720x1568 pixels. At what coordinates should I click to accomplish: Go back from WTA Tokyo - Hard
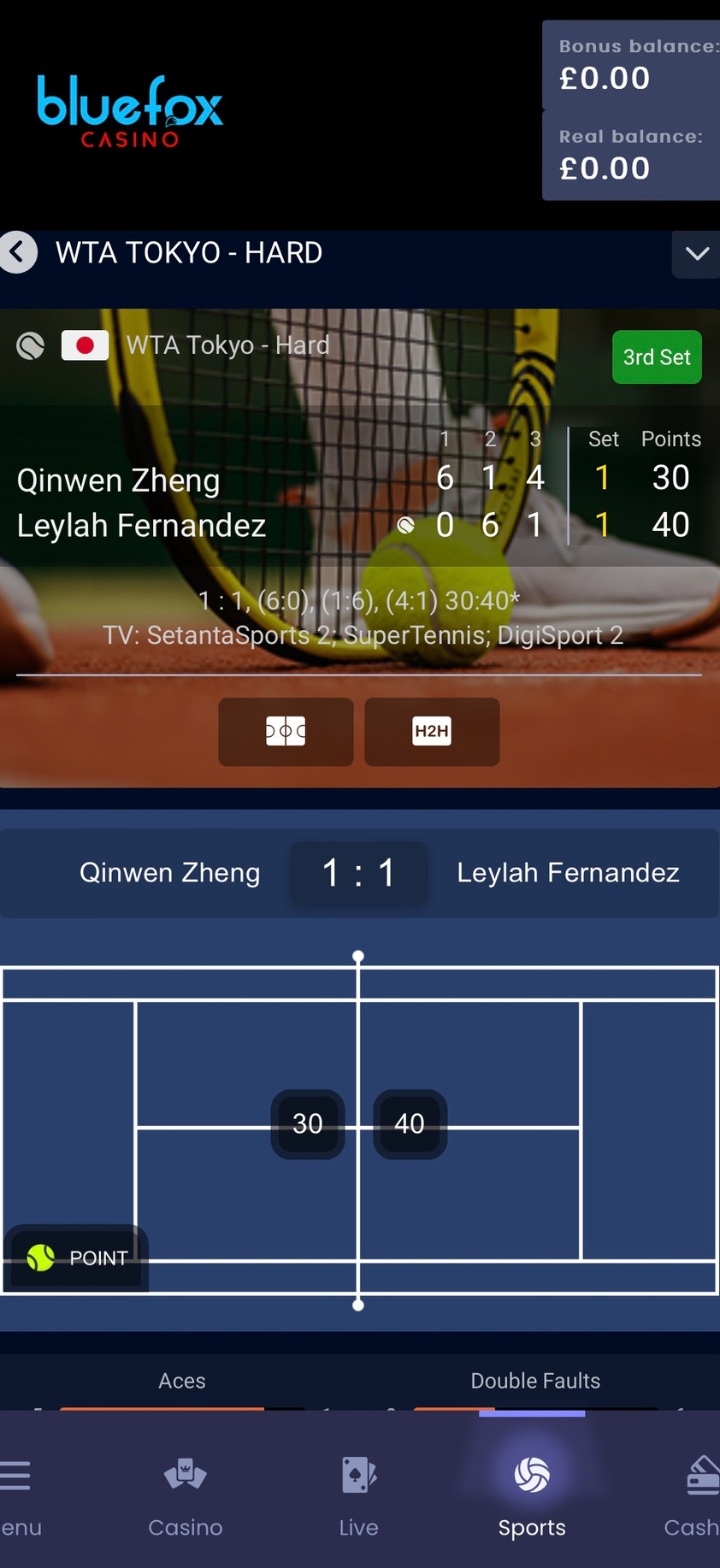[19, 252]
